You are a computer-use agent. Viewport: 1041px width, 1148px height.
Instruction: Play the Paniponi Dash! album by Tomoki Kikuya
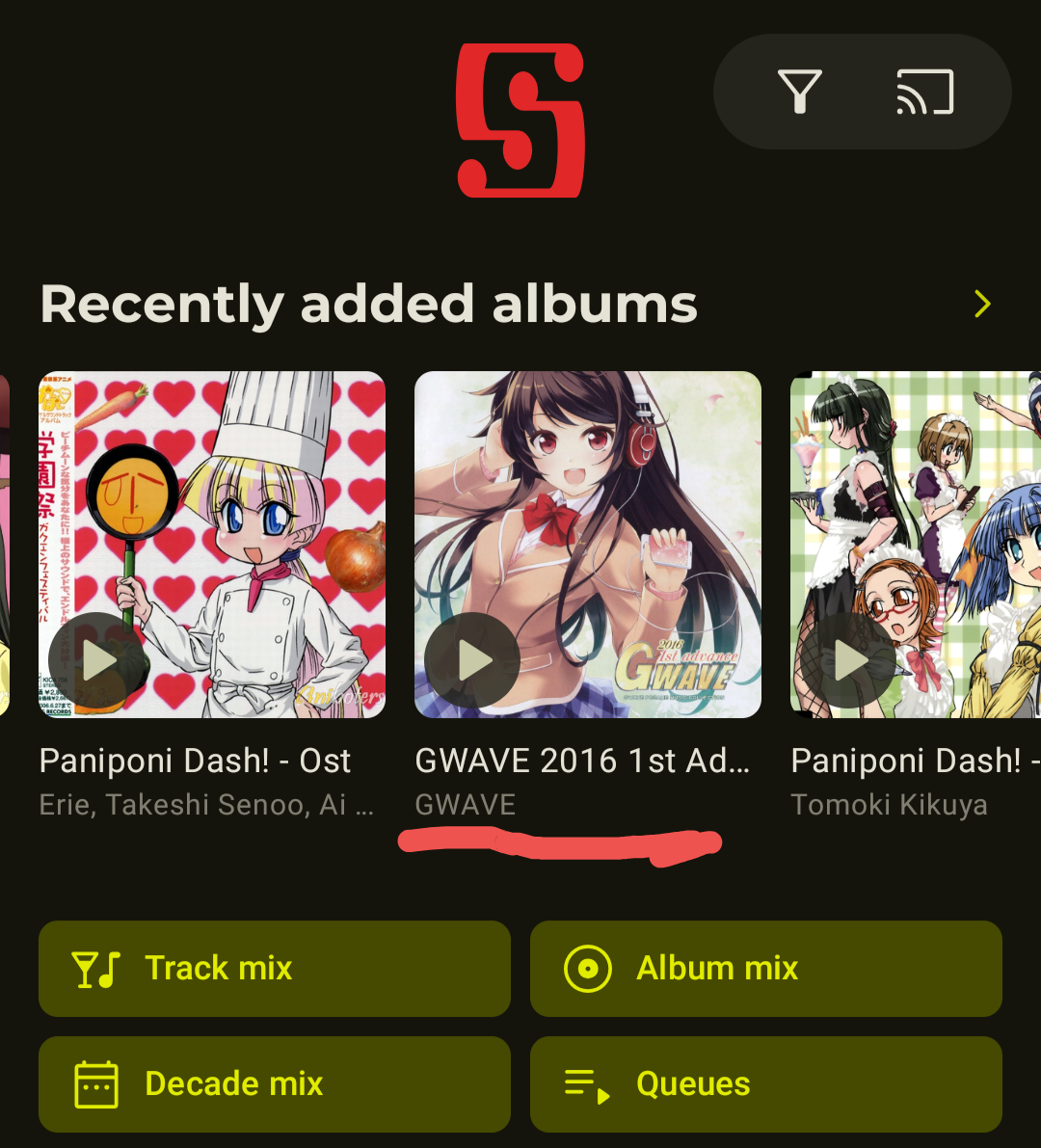[848, 661]
